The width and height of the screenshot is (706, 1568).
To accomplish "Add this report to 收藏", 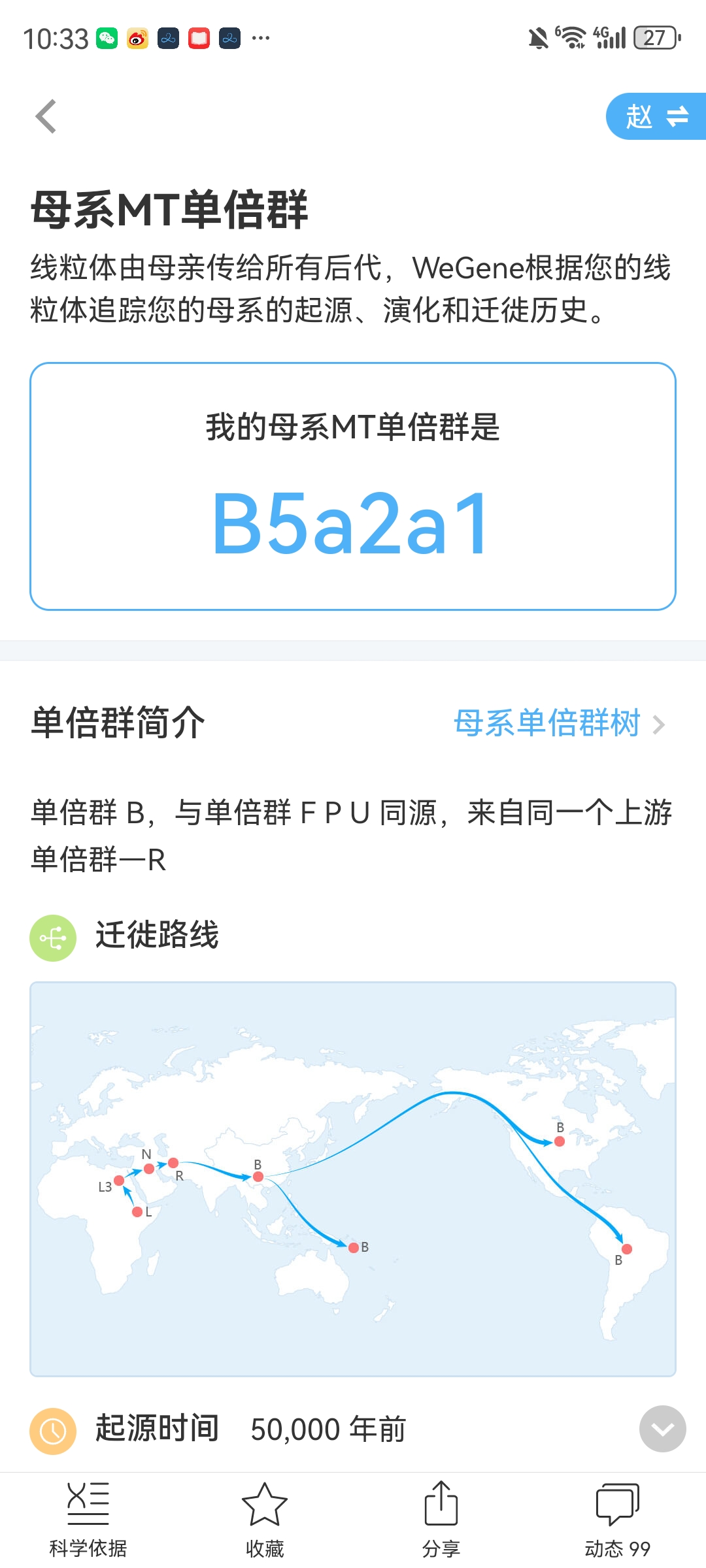I will coord(265,1520).
